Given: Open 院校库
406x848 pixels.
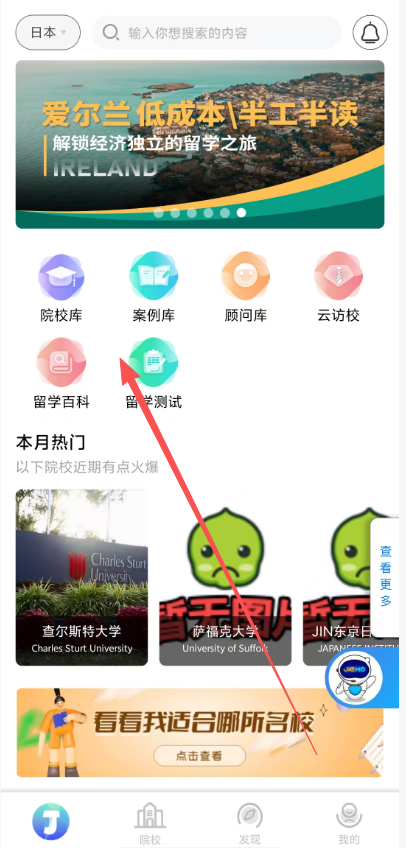Looking at the screenshot, I should (61, 287).
